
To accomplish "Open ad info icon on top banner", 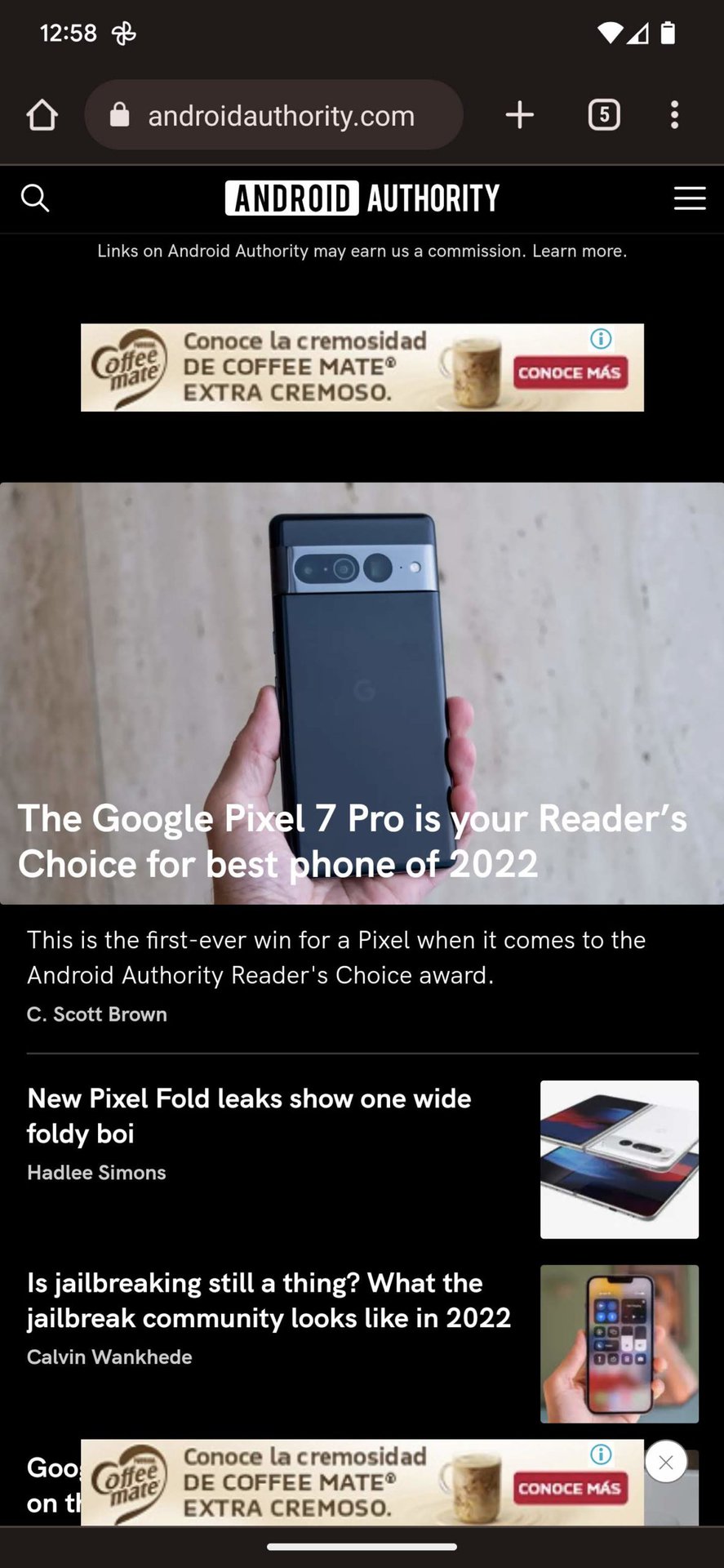I will [602, 338].
